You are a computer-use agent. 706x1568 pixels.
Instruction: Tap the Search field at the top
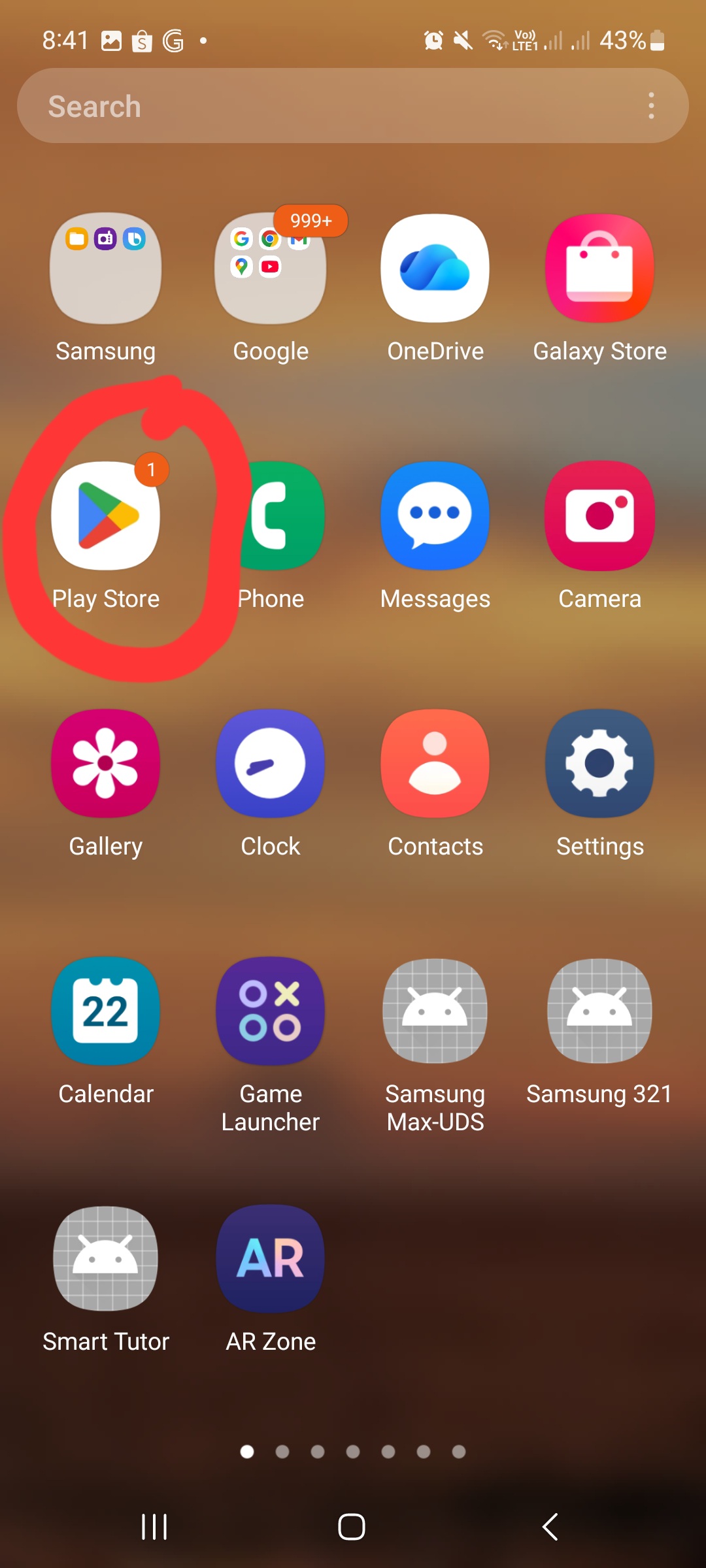pos(327,106)
